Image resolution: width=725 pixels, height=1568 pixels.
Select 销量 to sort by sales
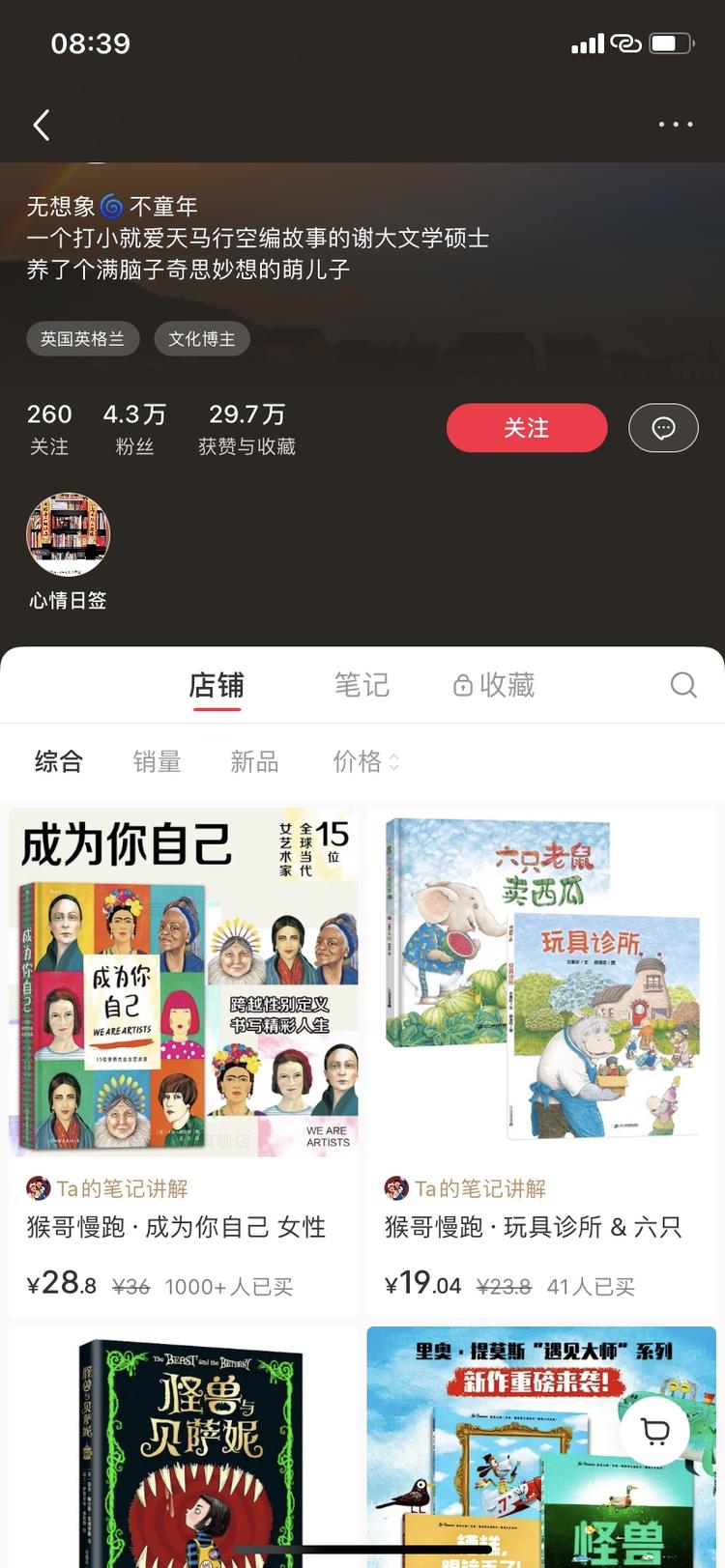[157, 762]
